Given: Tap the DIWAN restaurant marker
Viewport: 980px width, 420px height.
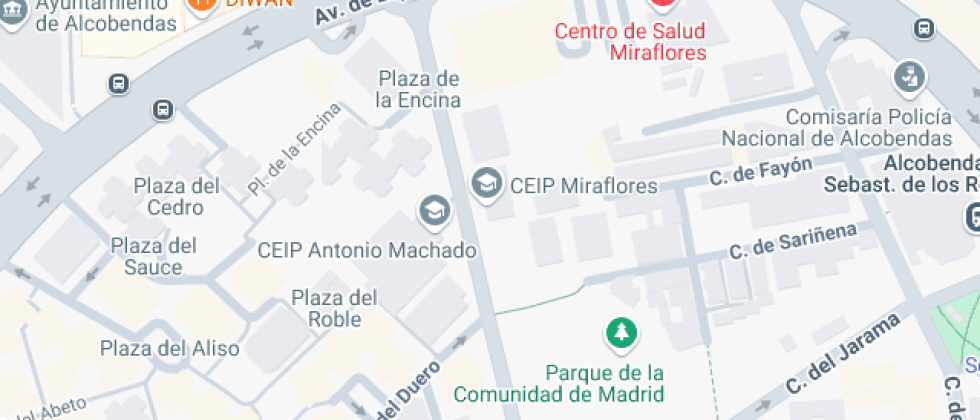Looking at the screenshot, I should point(201,4).
